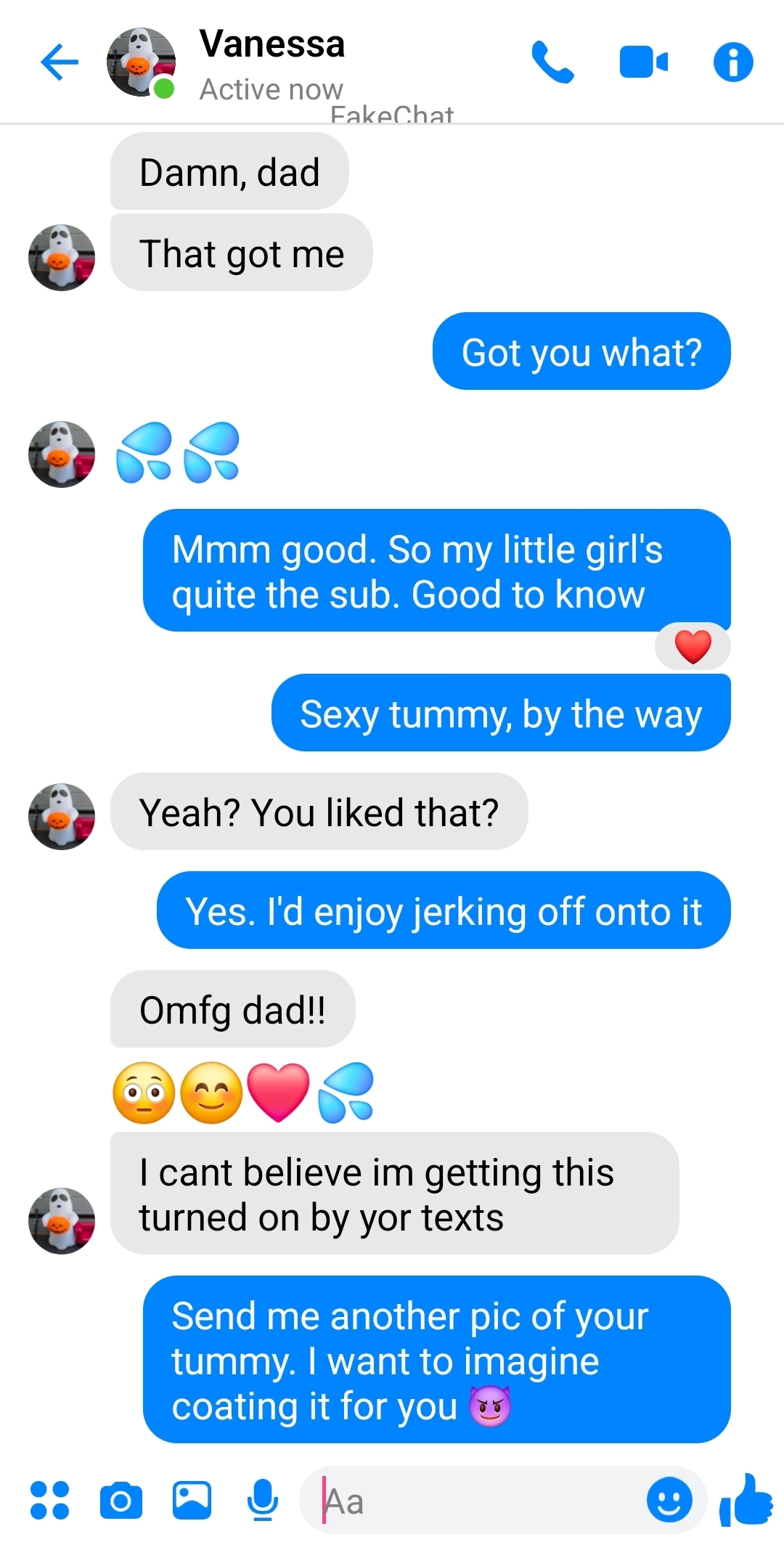This screenshot has width=784, height=1542.
Task: Open conversation info details
Action: 733,62
